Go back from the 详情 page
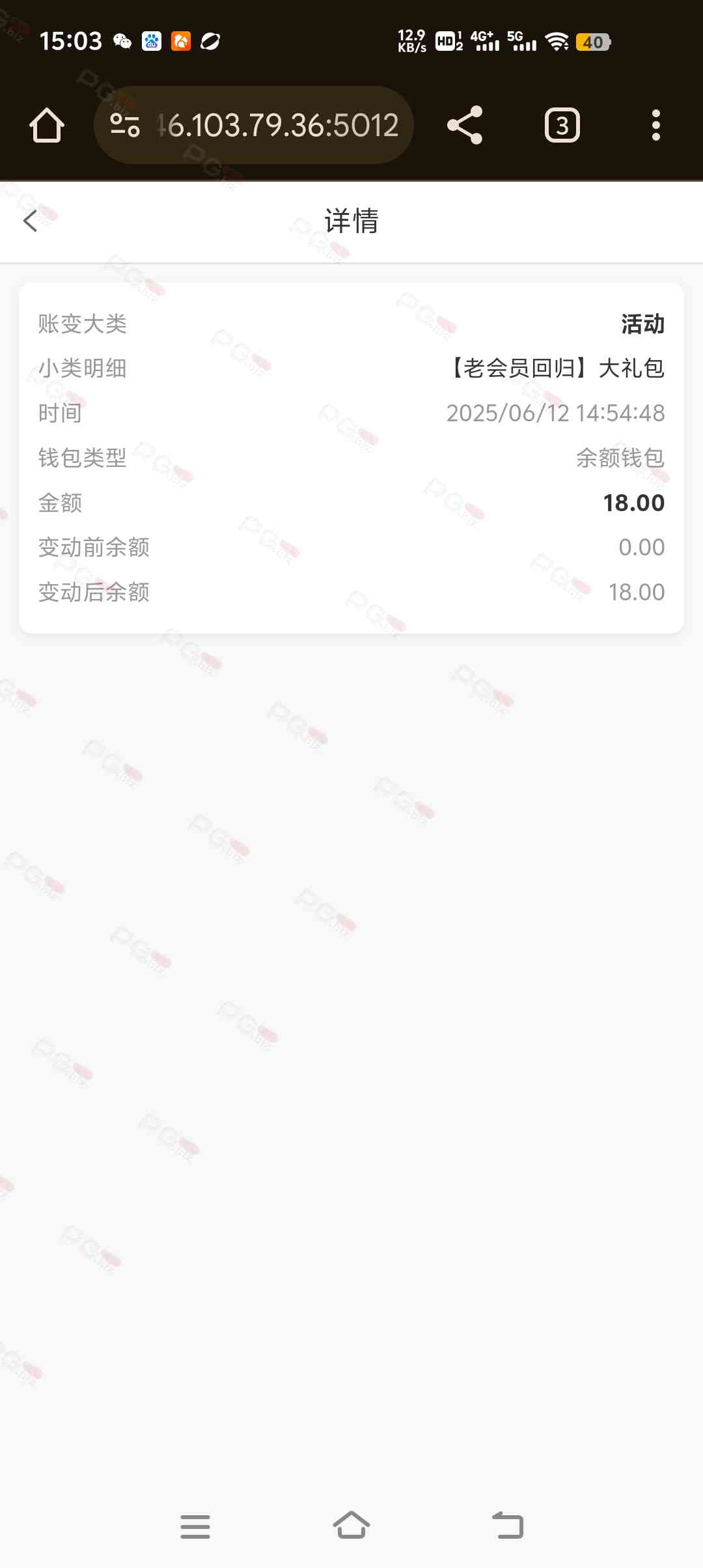The image size is (703, 1568). (x=30, y=221)
